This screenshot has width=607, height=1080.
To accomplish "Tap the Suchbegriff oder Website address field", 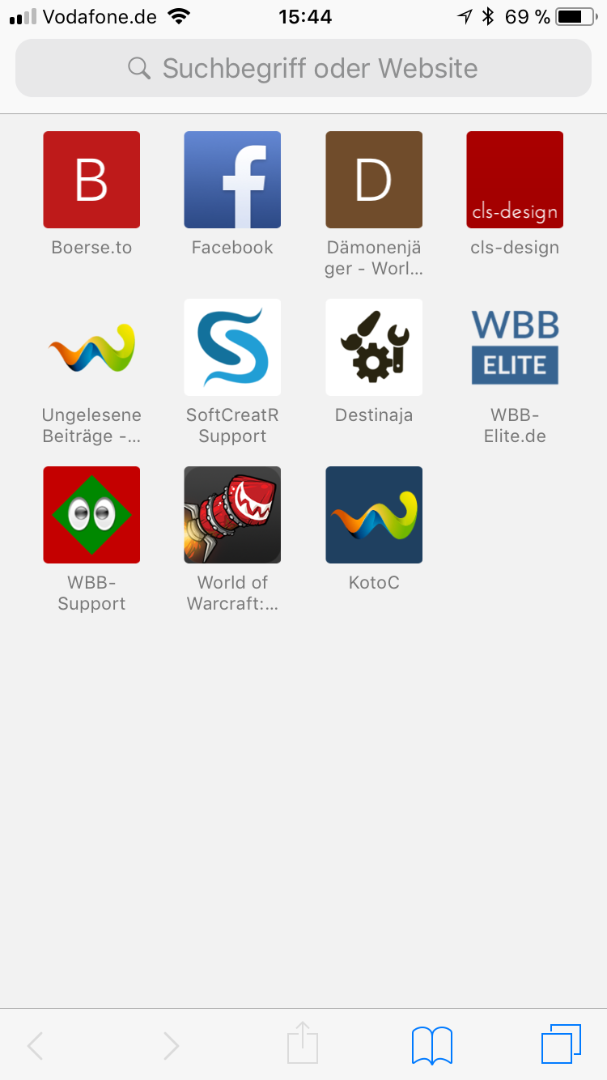I will point(303,68).
